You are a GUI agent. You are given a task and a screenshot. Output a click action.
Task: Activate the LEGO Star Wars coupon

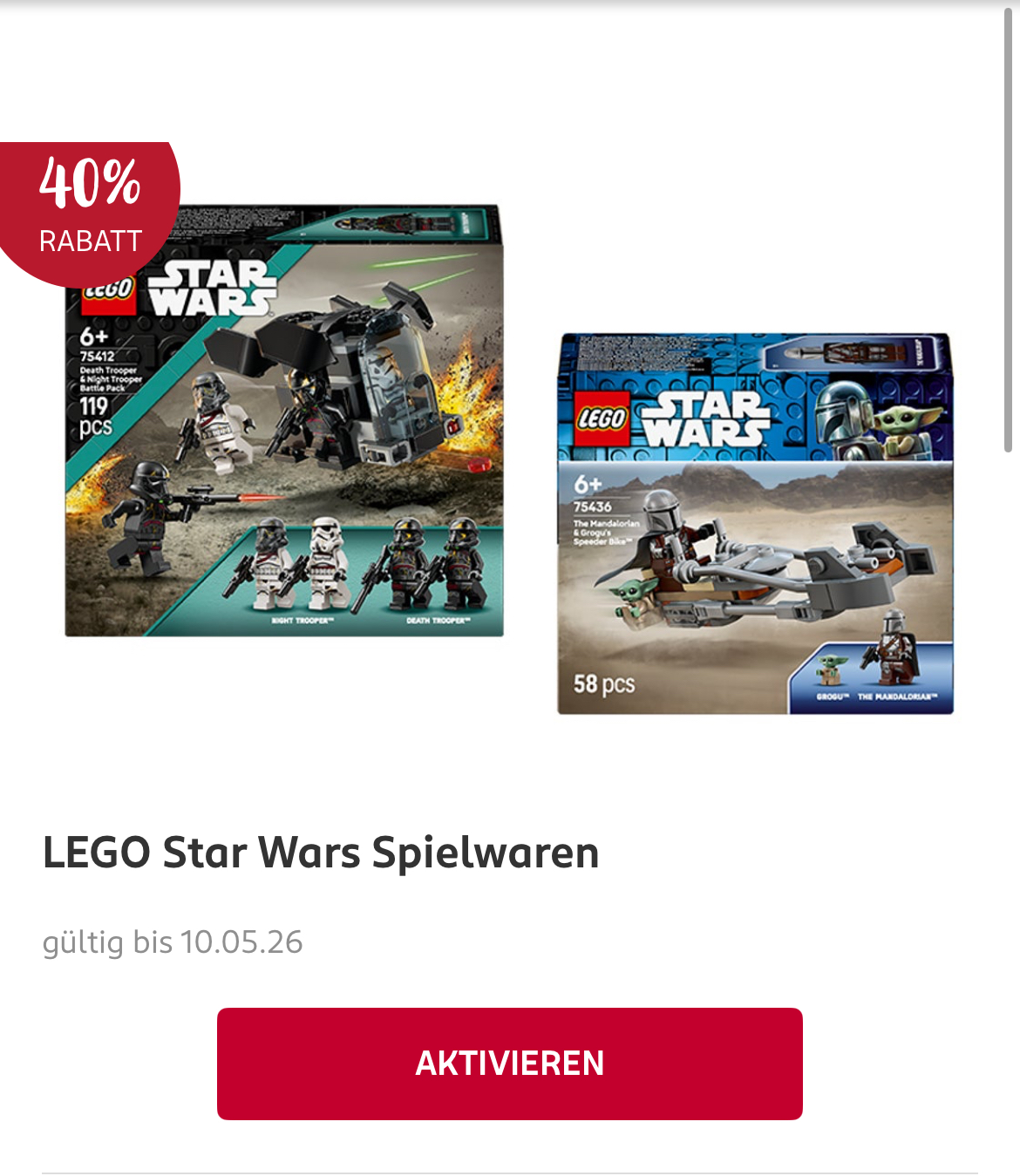click(509, 1063)
